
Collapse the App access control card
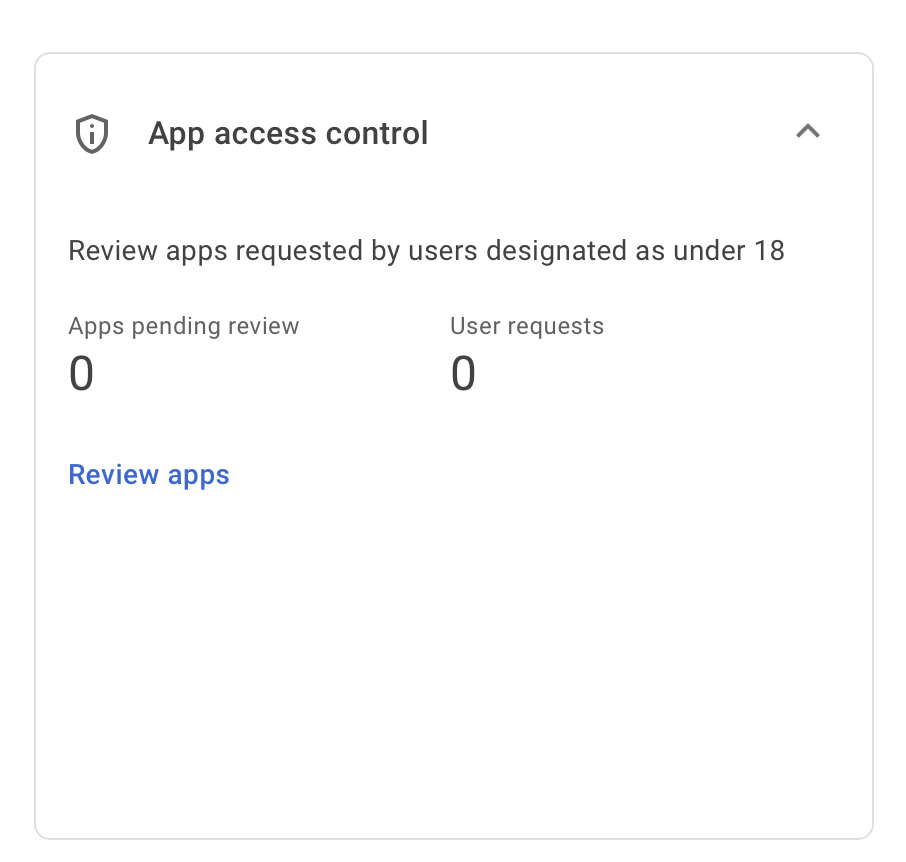807,132
